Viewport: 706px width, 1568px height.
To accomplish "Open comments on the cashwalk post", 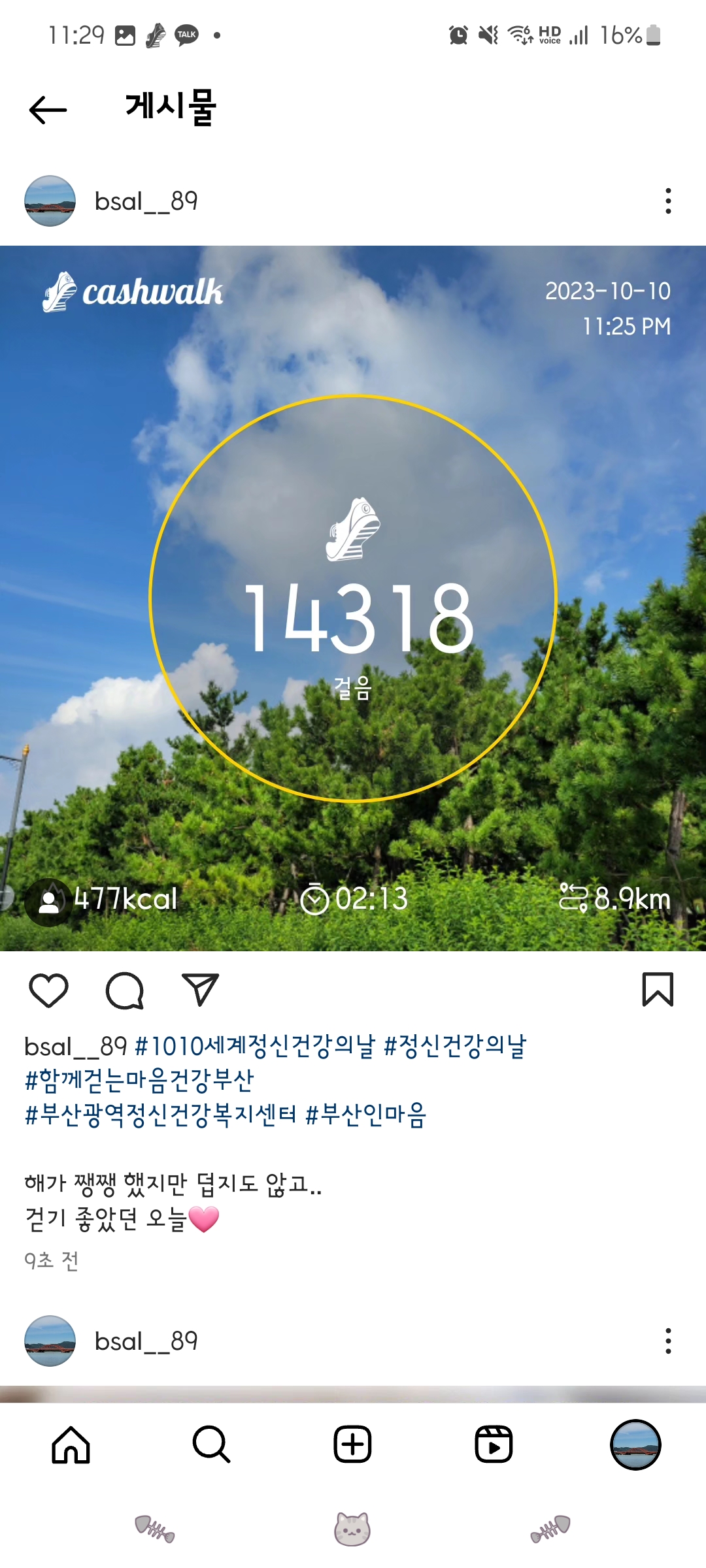I will pyautogui.click(x=125, y=990).
